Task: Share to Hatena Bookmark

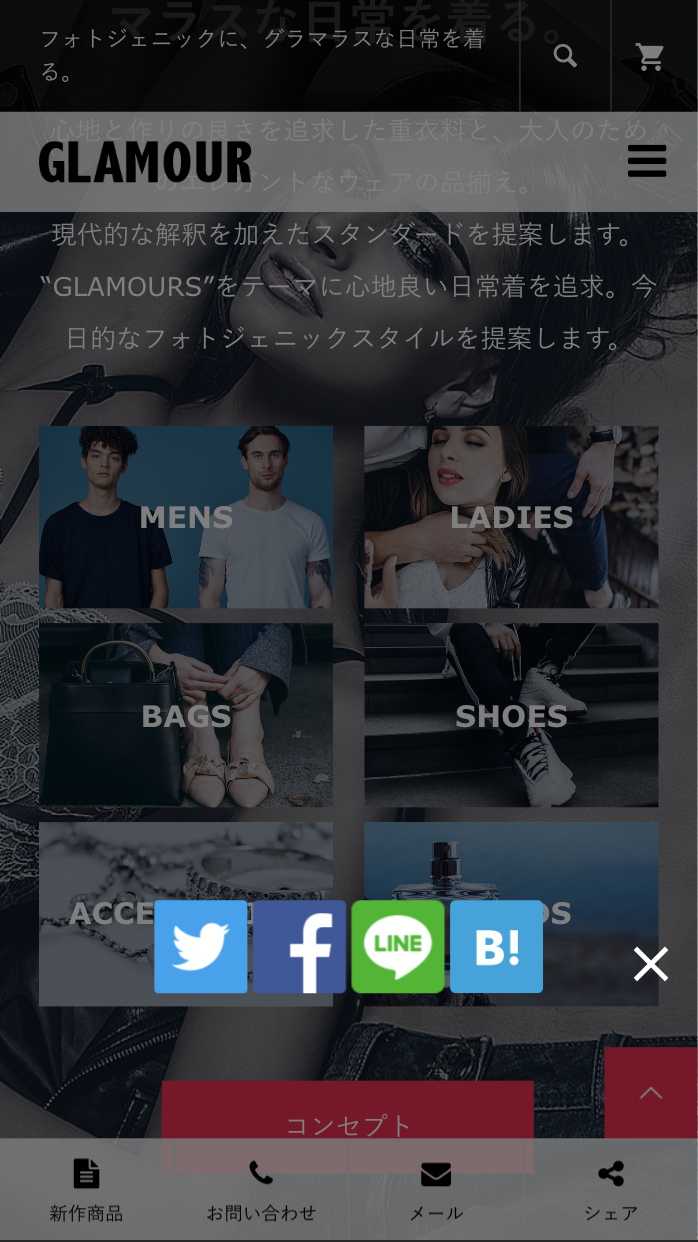Action: (x=496, y=946)
